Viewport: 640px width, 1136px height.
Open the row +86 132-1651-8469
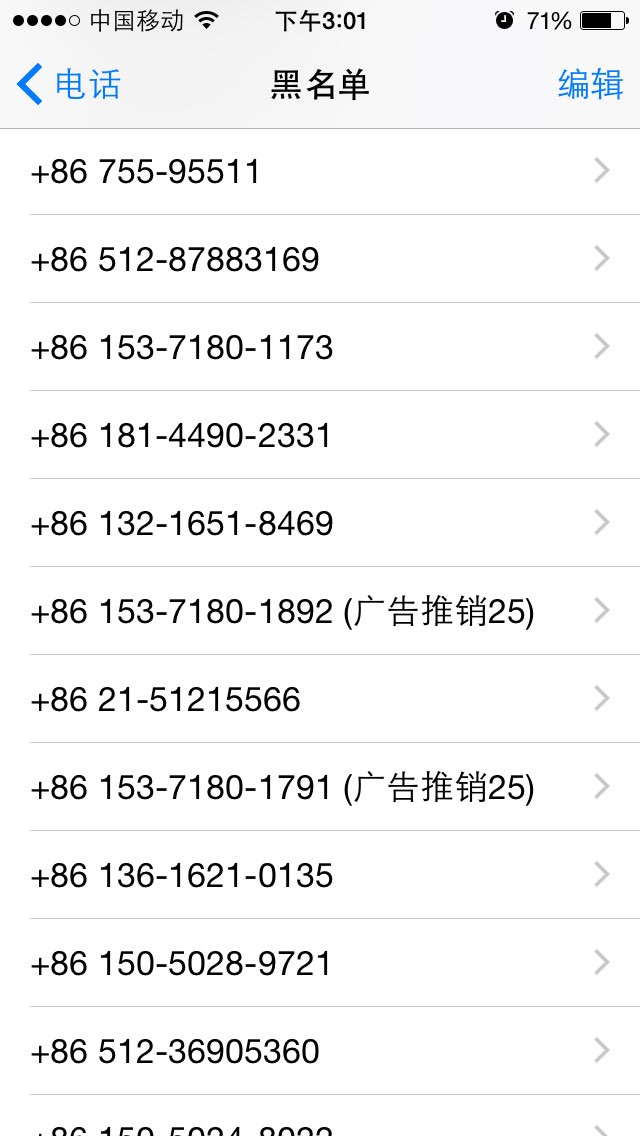[x=320, y=522]
